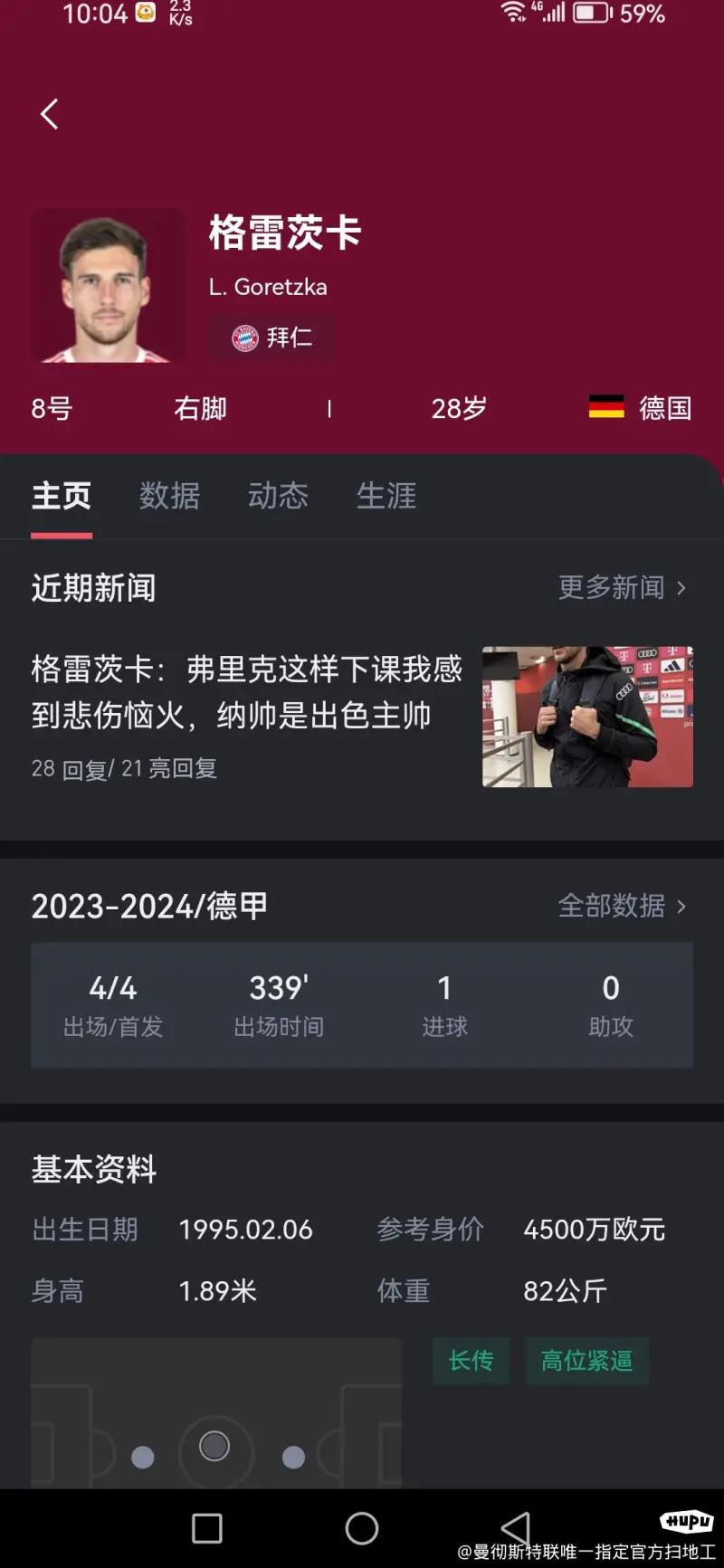
Task: Go back using the top-left arrow
Action: (50, 114)
